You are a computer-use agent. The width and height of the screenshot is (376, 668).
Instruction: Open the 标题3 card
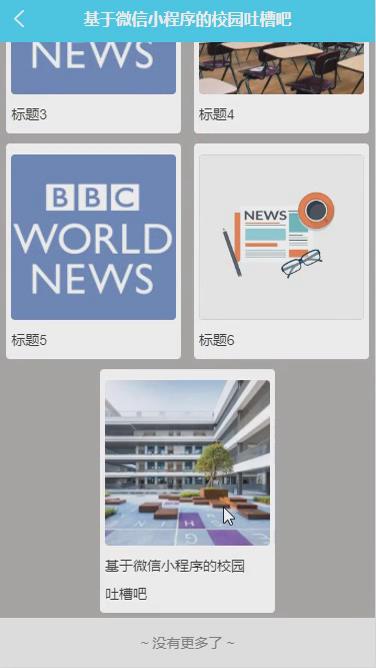point(93,87)
